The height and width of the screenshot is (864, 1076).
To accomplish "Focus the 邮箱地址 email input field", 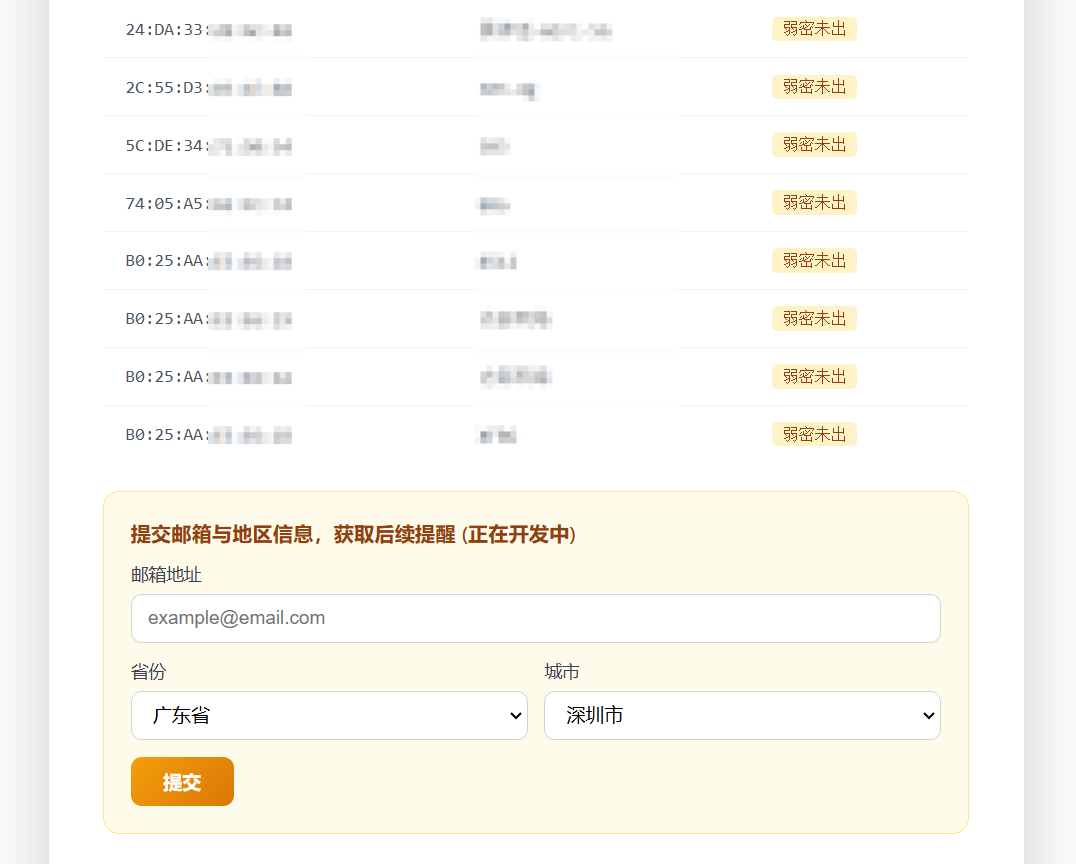I will click(535, 618).
